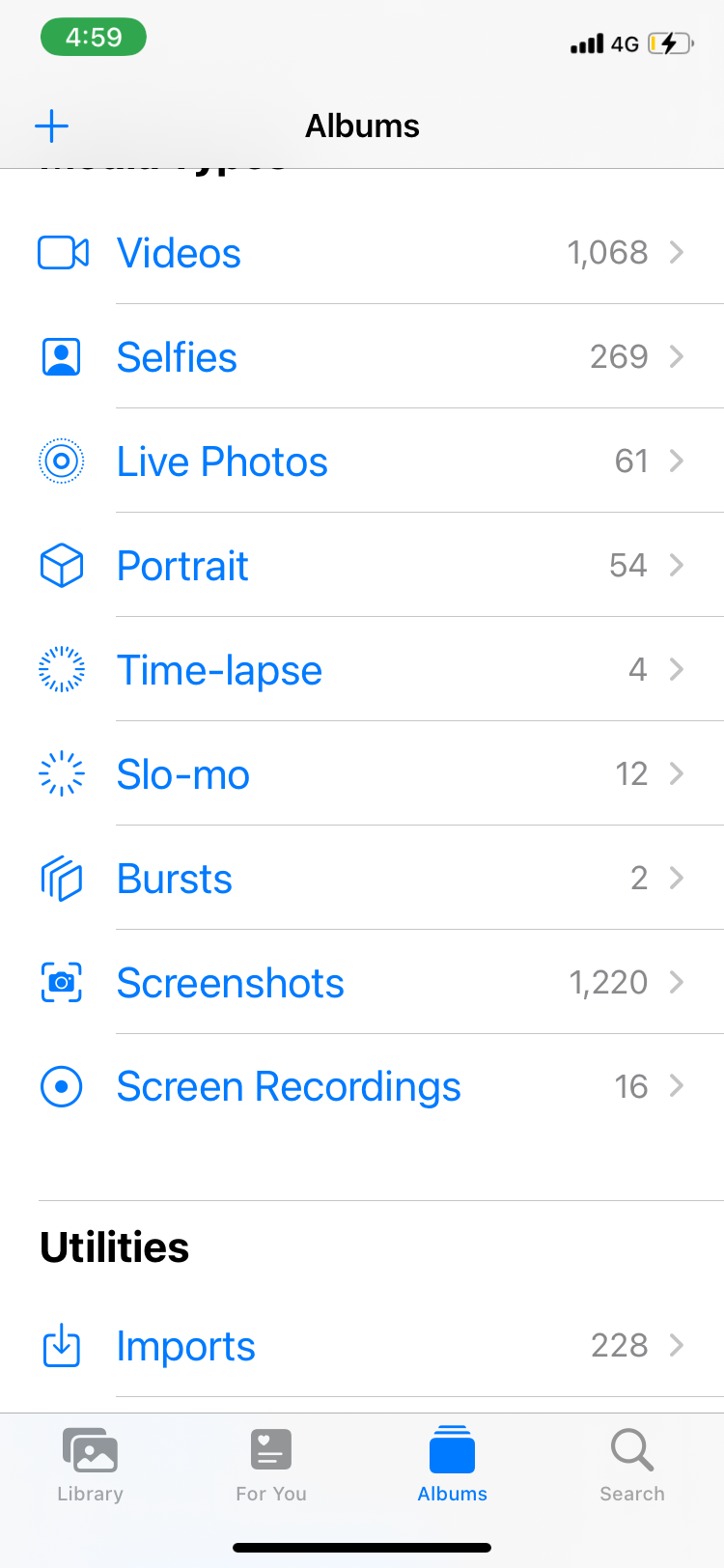Click the Live Photos icon

coord(61,461)
